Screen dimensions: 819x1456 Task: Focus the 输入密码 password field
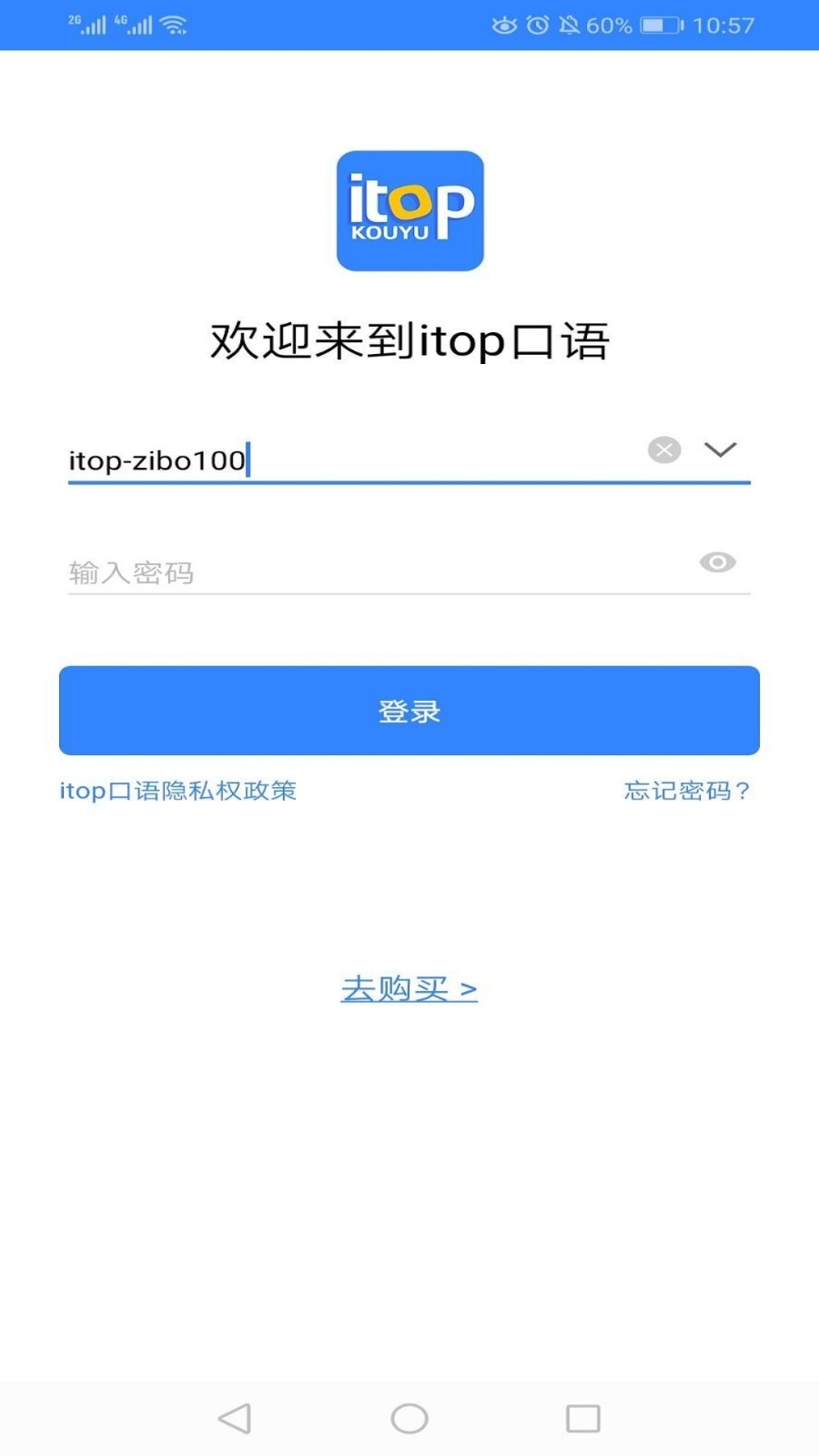click(x=378, y=571)
